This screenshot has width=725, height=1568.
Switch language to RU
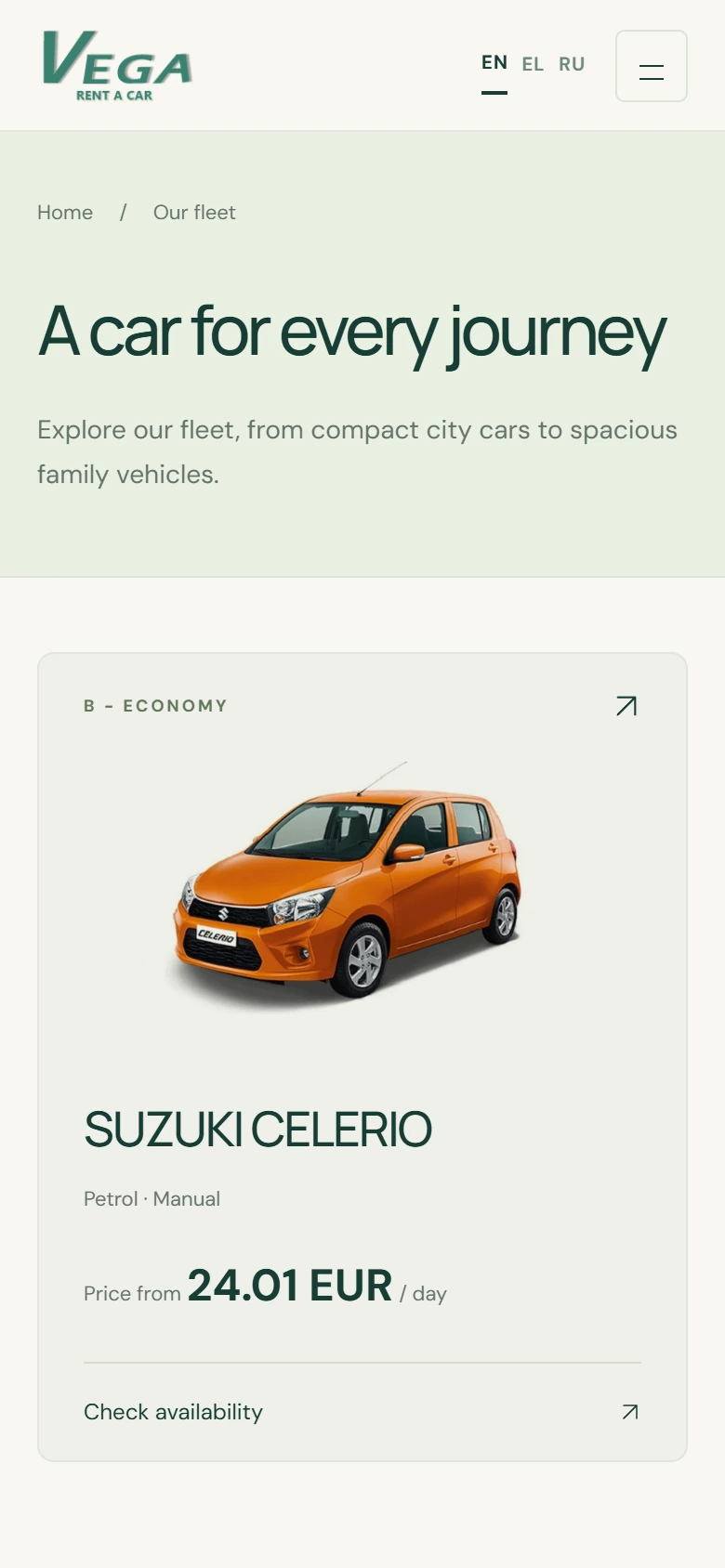[572, 64]
